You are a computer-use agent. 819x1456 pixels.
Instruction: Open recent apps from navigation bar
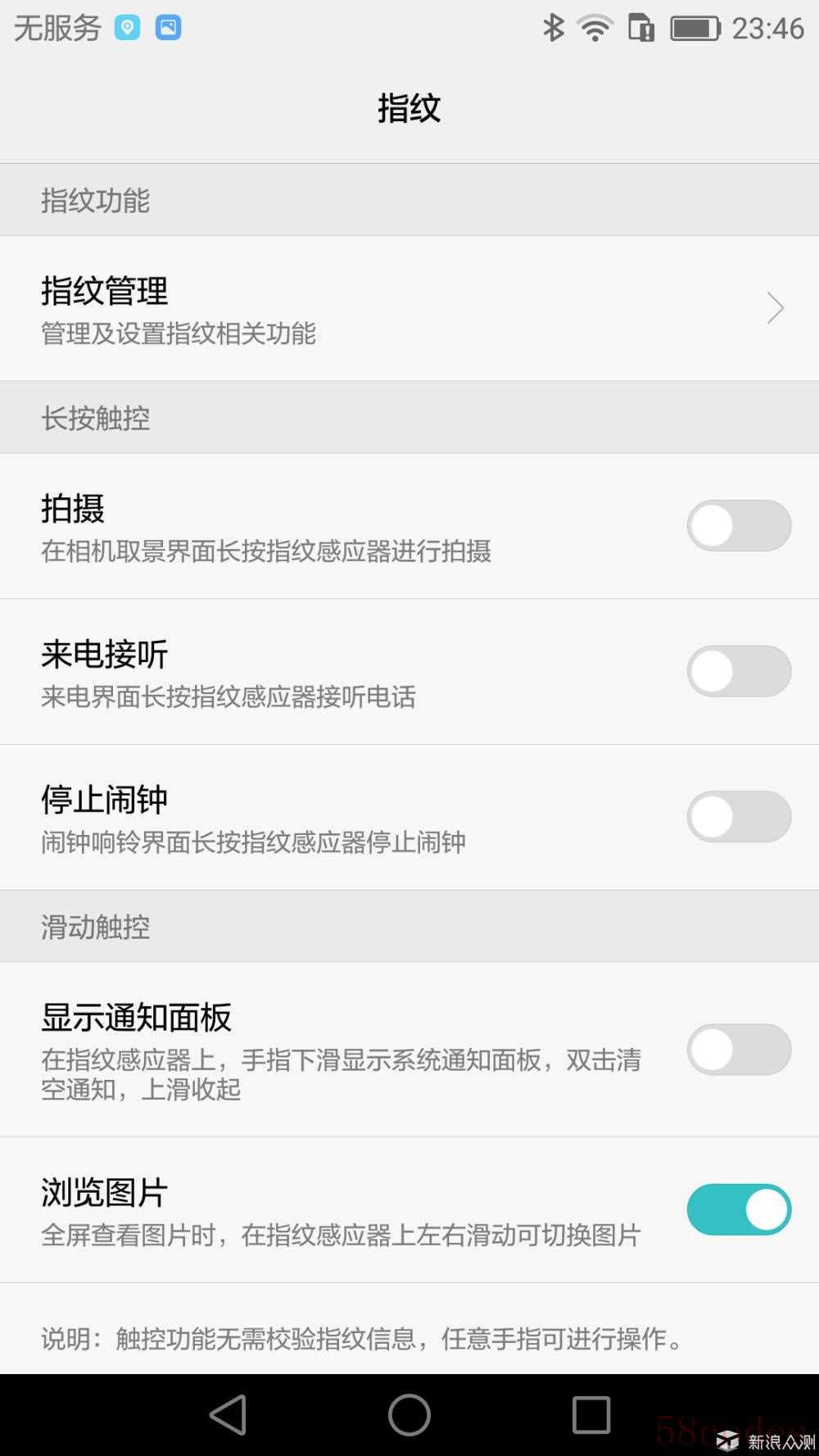point(591,1414)
